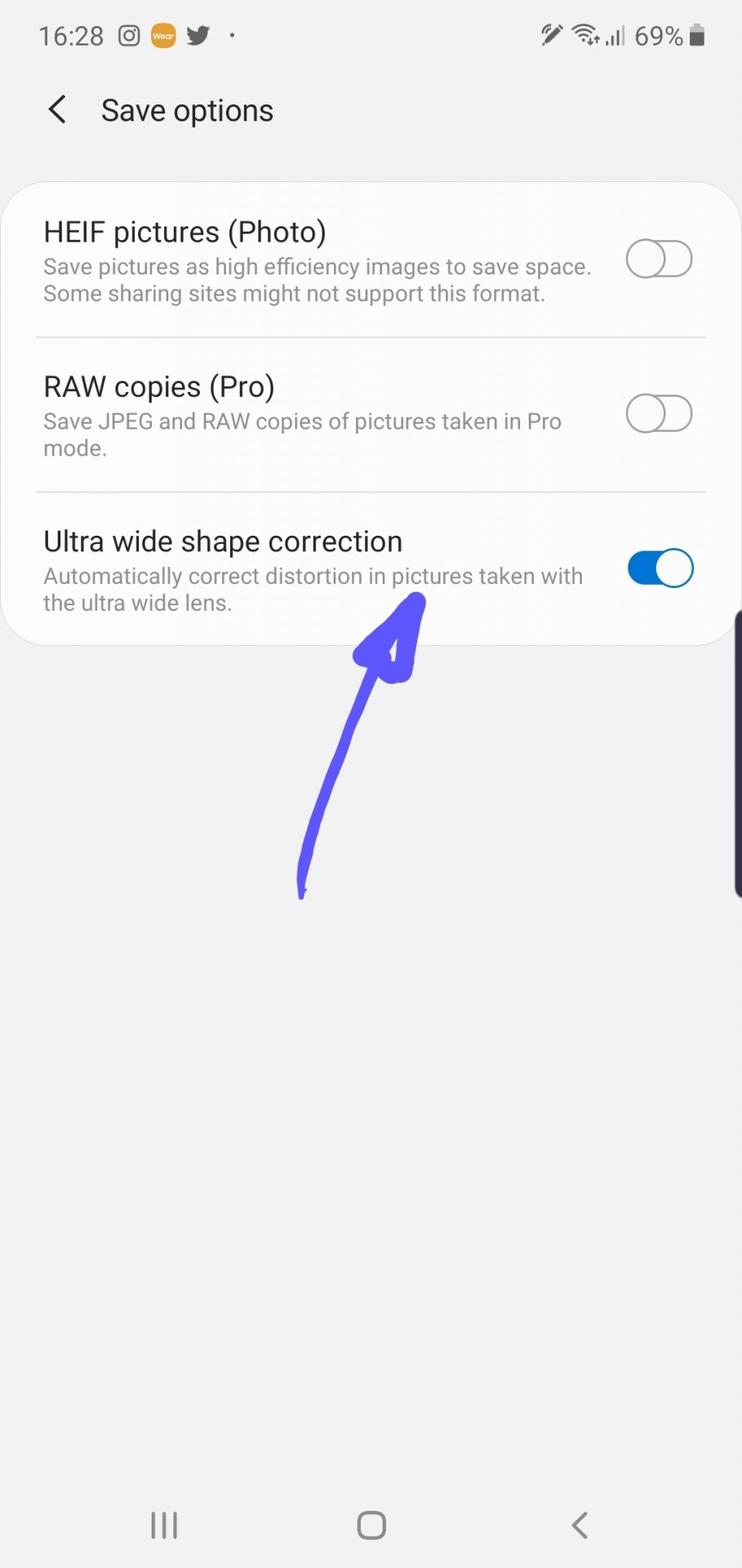Open recent apps from navigation bar
This screenshot has height=1568, width=742.
[x=164, y=1525]
